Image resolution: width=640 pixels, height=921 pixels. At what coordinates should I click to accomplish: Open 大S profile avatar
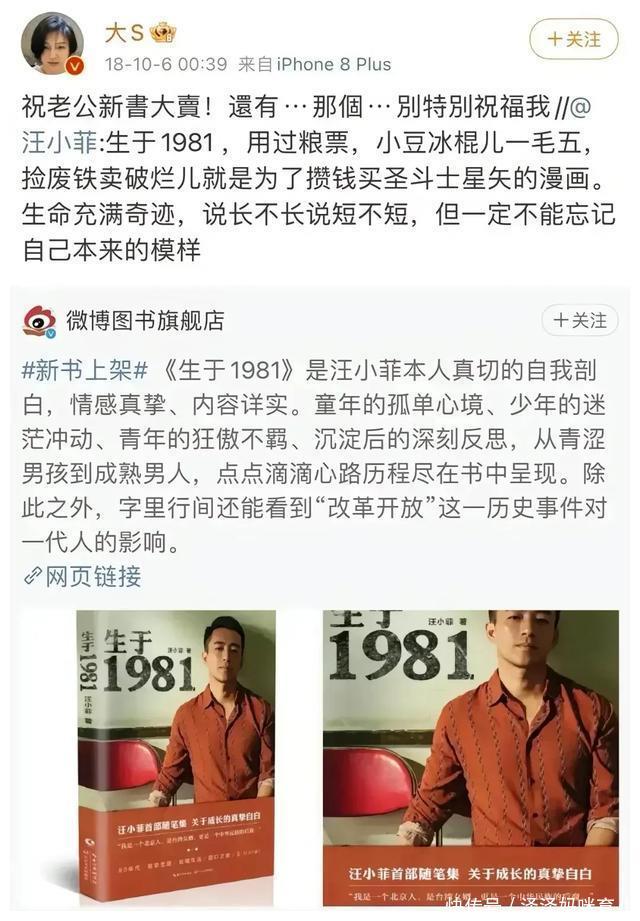52,43
